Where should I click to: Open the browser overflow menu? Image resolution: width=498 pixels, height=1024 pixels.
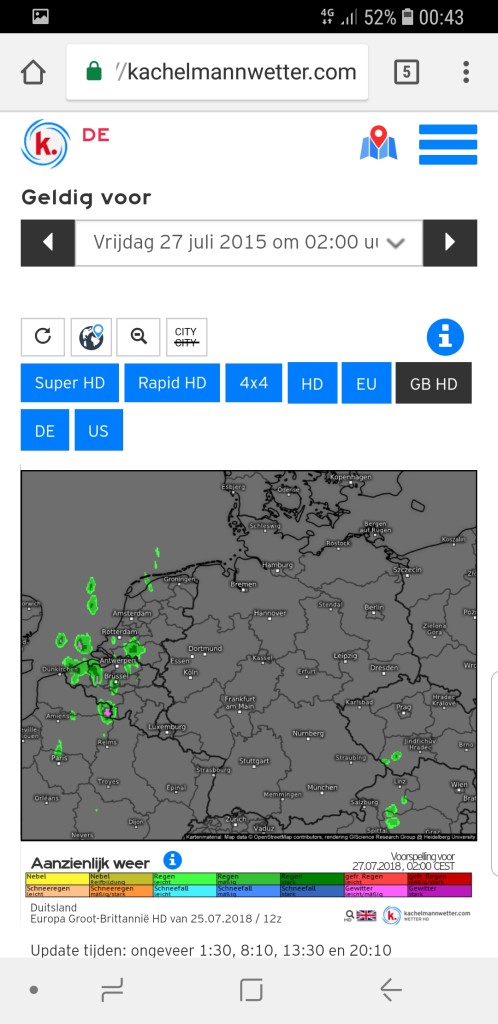tap(466, 72)
